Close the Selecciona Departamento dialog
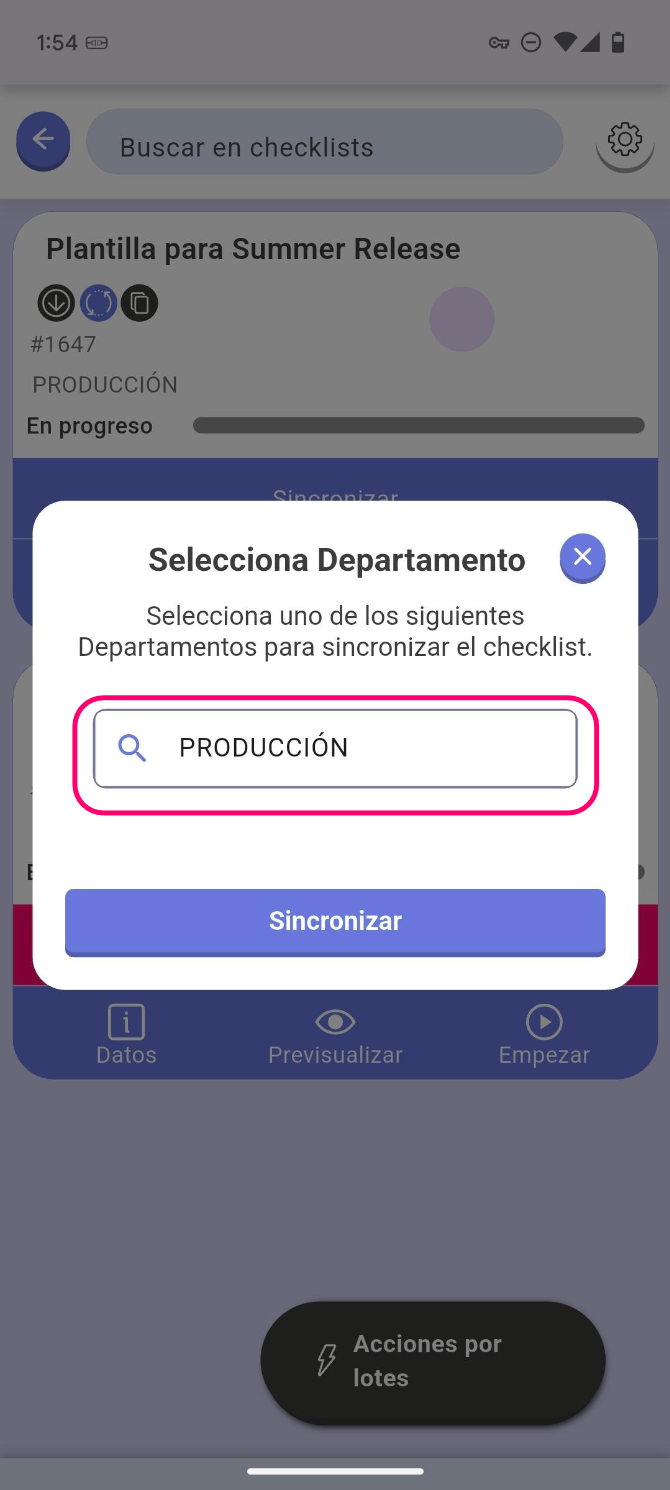This screenshot has height=1490, width=670. tap(582, 558)
